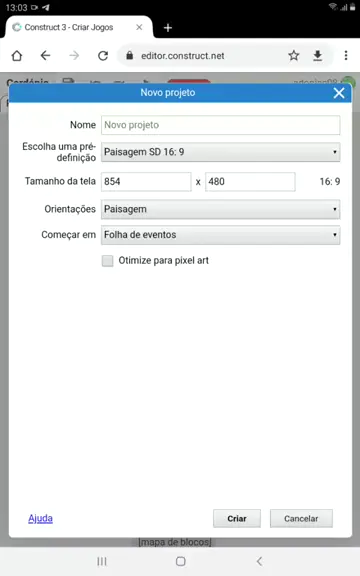The width and height of the screenshot is (360, 576).
Task: Edit the screen height field showing 480
Action: (x=250, y=181)
